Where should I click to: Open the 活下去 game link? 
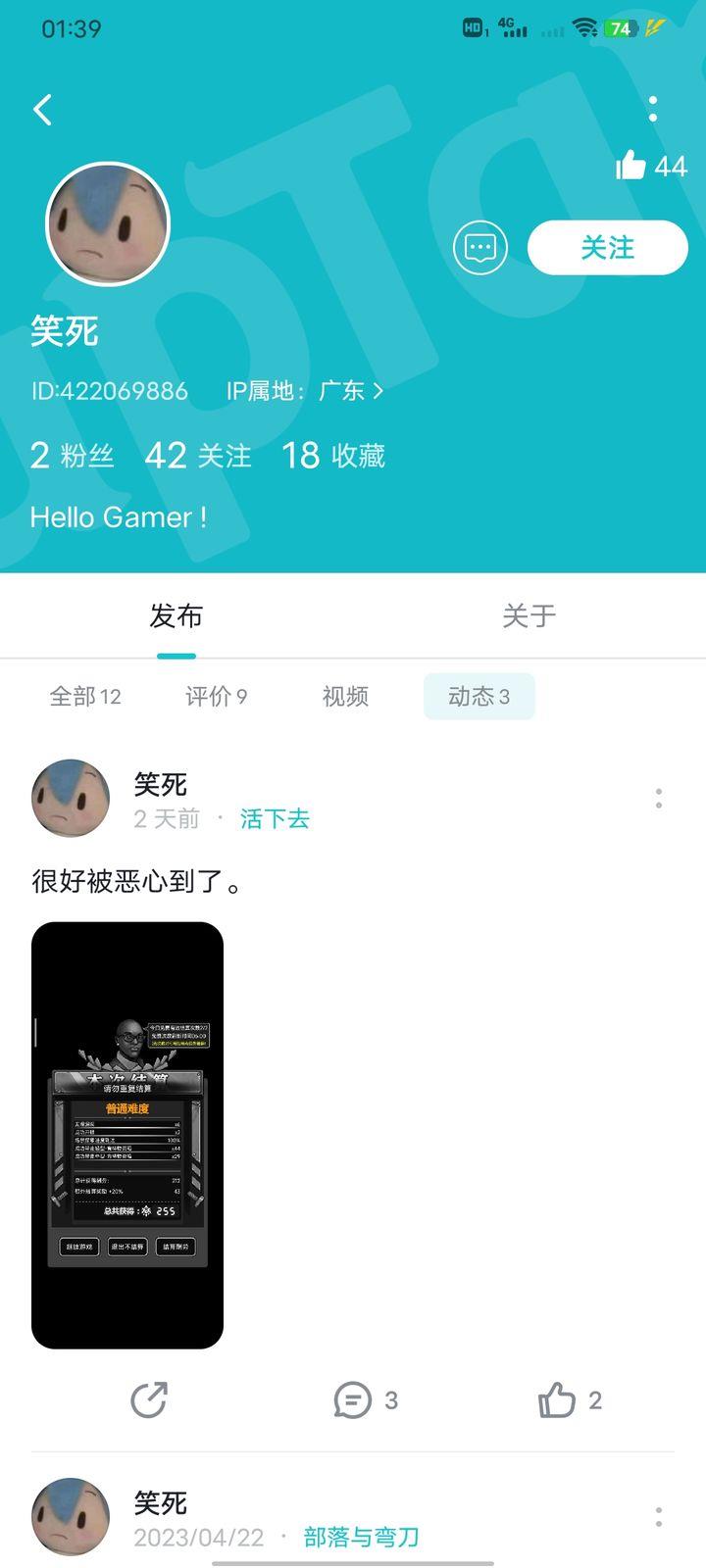[x=275, y=818]
